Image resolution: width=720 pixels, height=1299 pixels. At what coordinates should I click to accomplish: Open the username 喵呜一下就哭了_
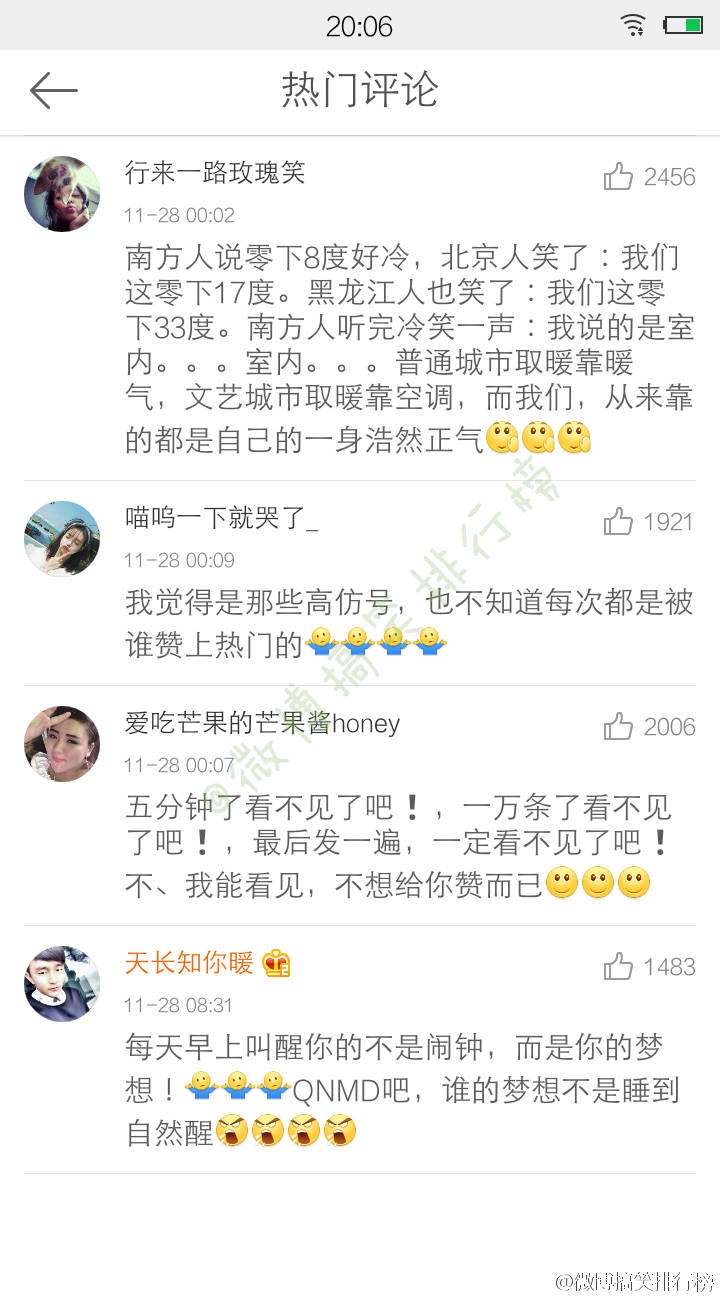(x=222, y=518)
